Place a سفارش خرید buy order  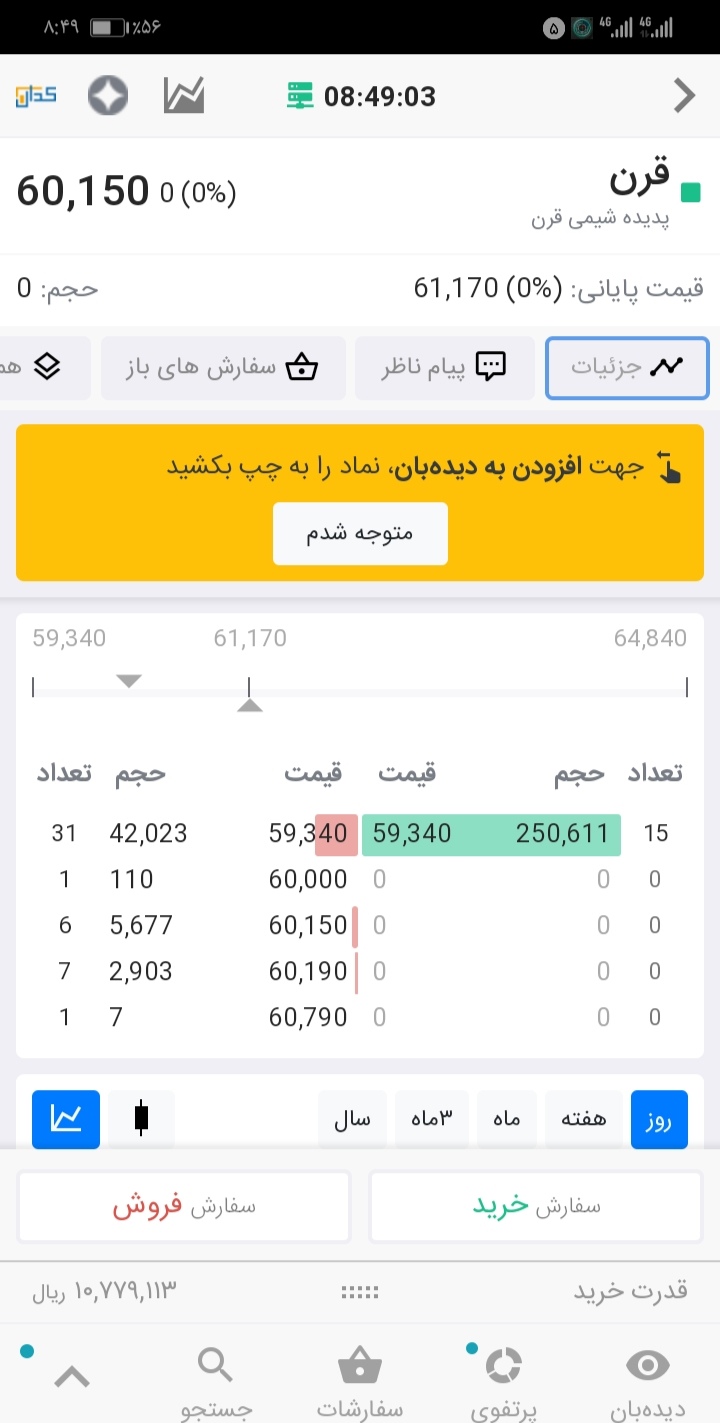click(536, 1206)
